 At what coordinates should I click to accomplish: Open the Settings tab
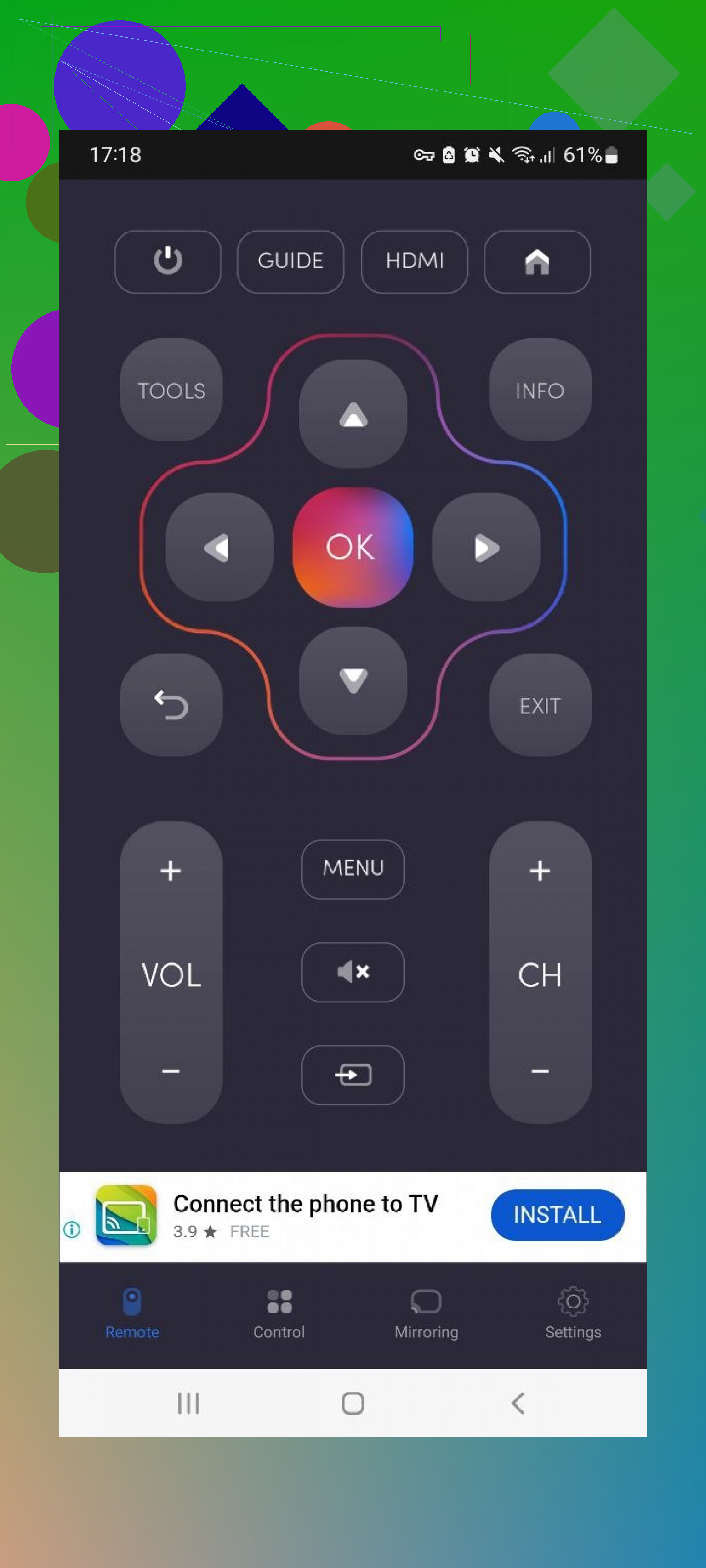click(573, 1313)
